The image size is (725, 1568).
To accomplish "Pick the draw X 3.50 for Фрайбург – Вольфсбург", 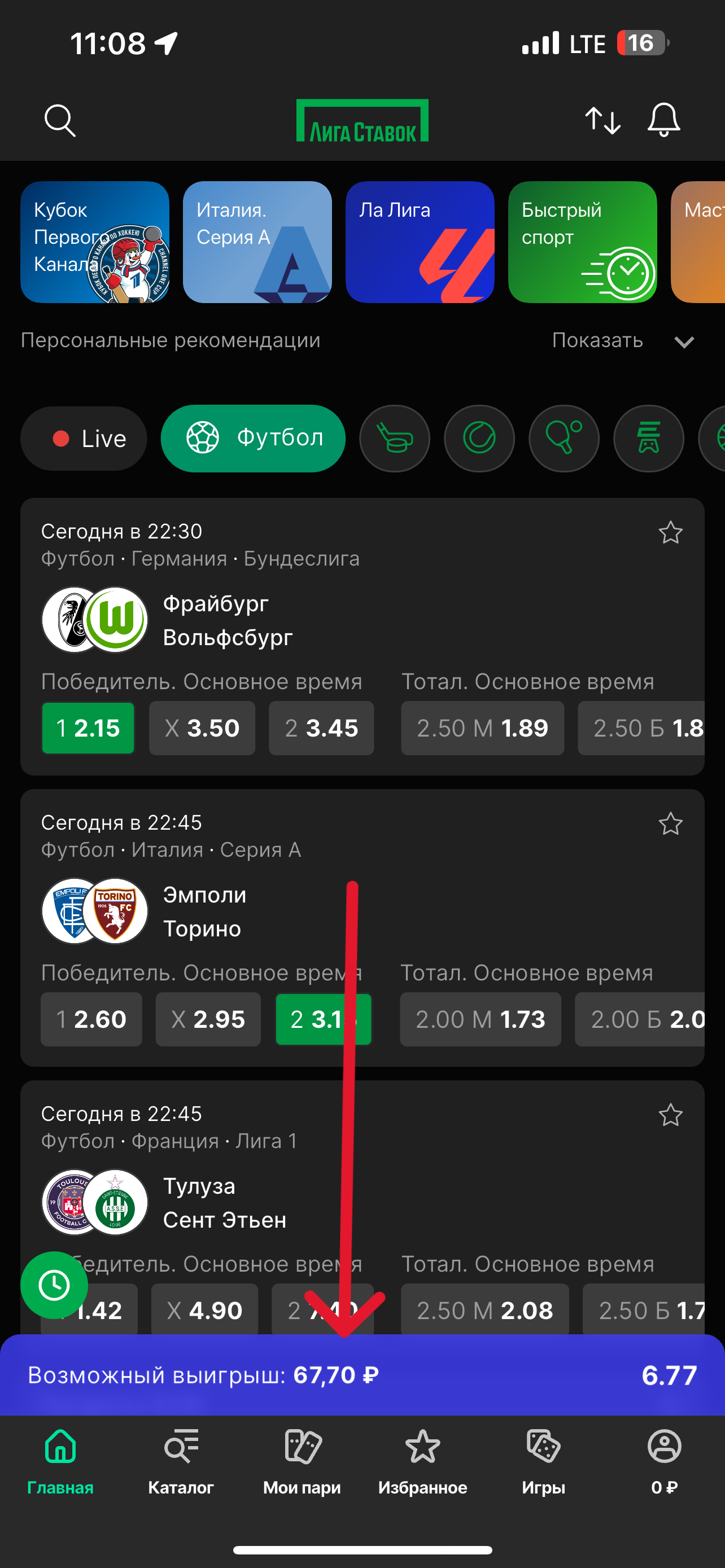I will 202,728.
